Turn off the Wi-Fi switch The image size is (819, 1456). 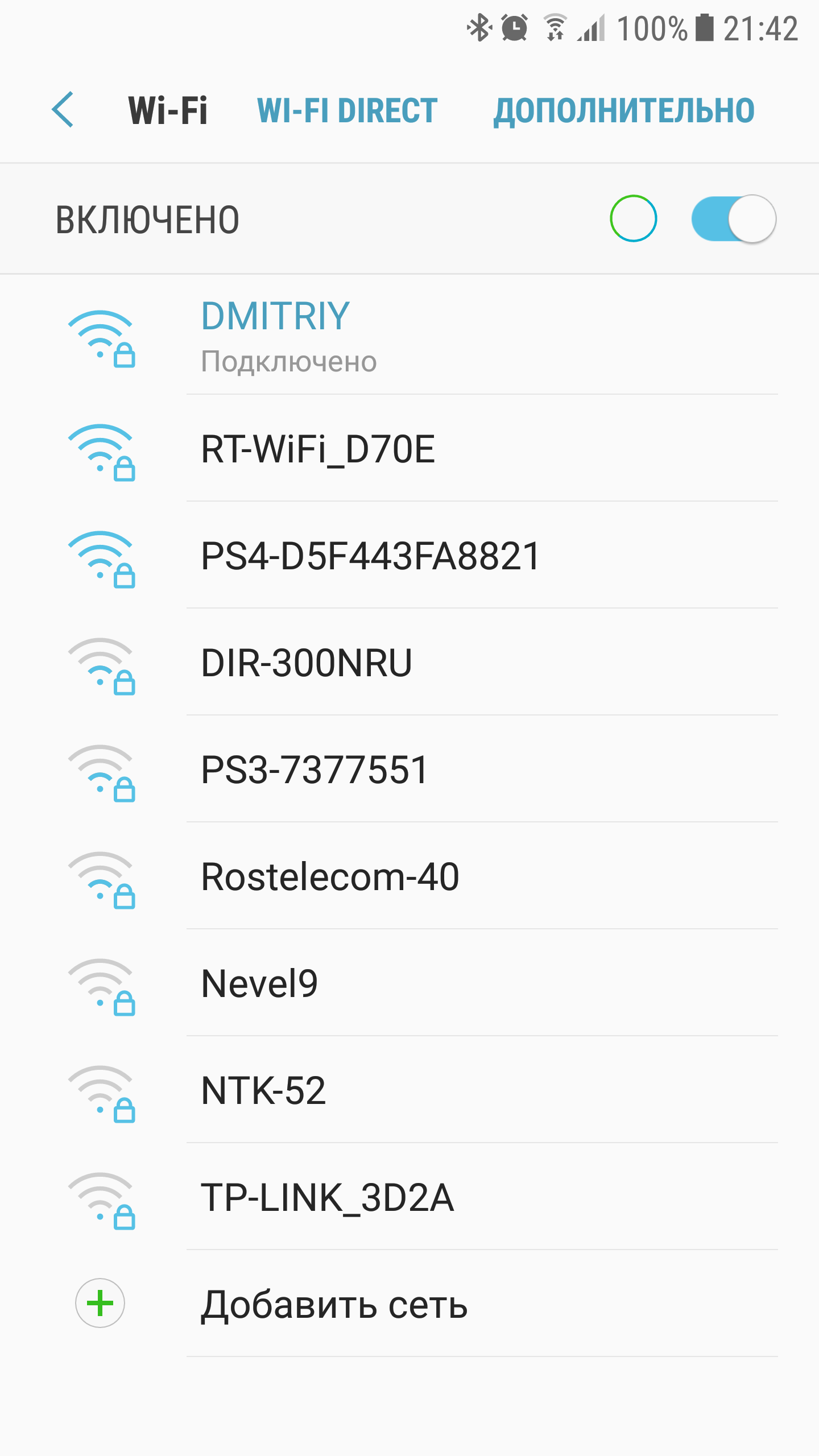point(733,219)
